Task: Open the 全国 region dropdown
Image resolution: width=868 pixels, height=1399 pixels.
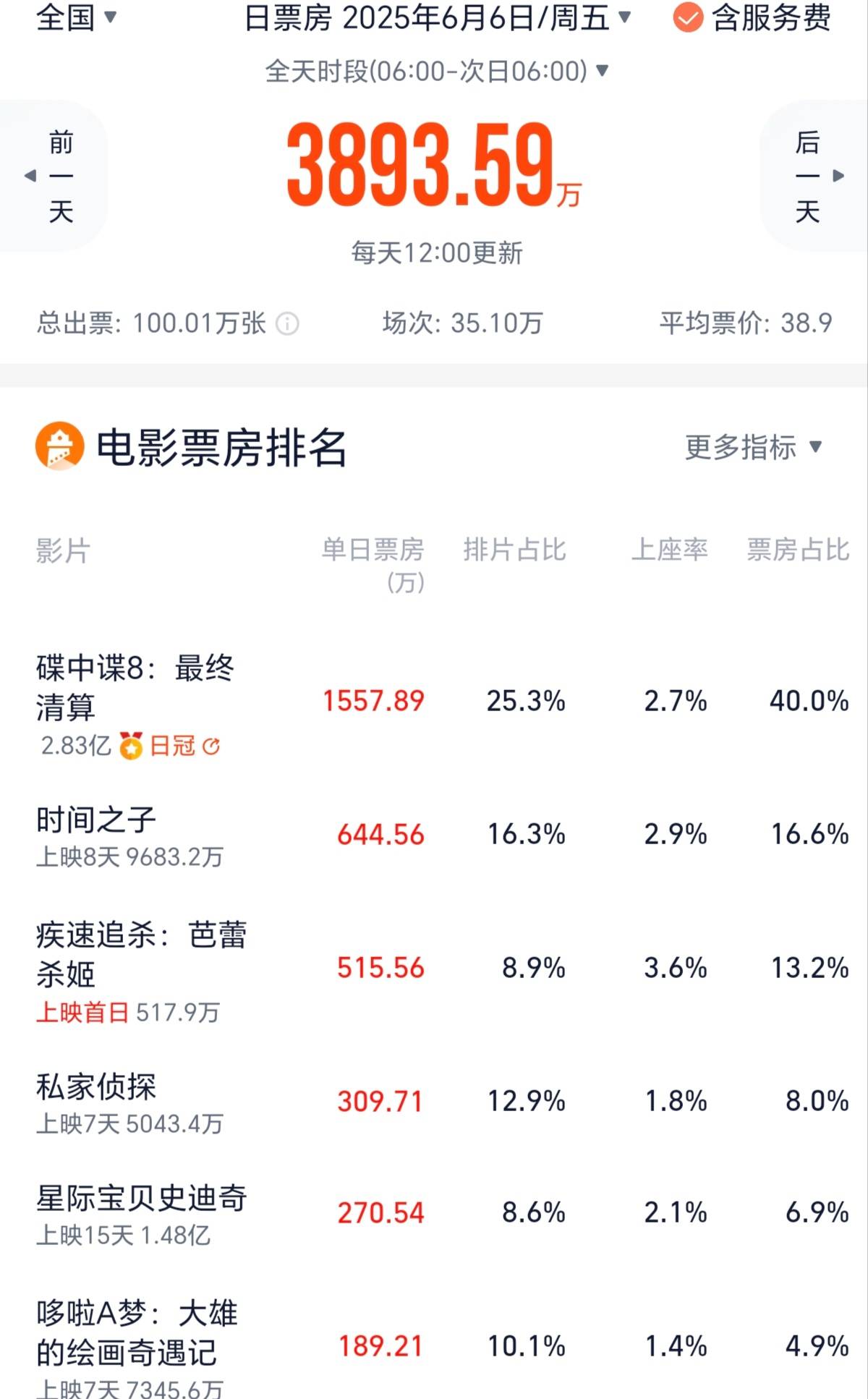Action: pyautogui.click(x=76, y=17)
